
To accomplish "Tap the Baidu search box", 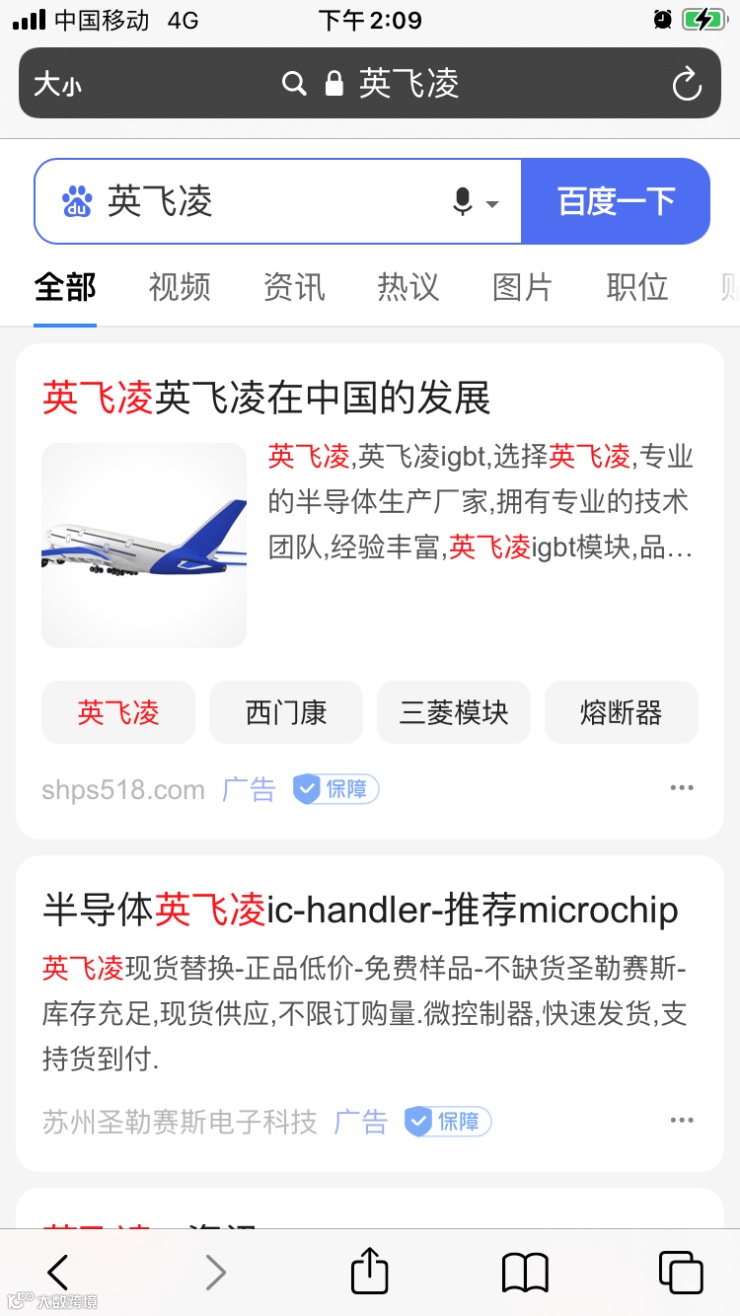I will pos(270,202).
